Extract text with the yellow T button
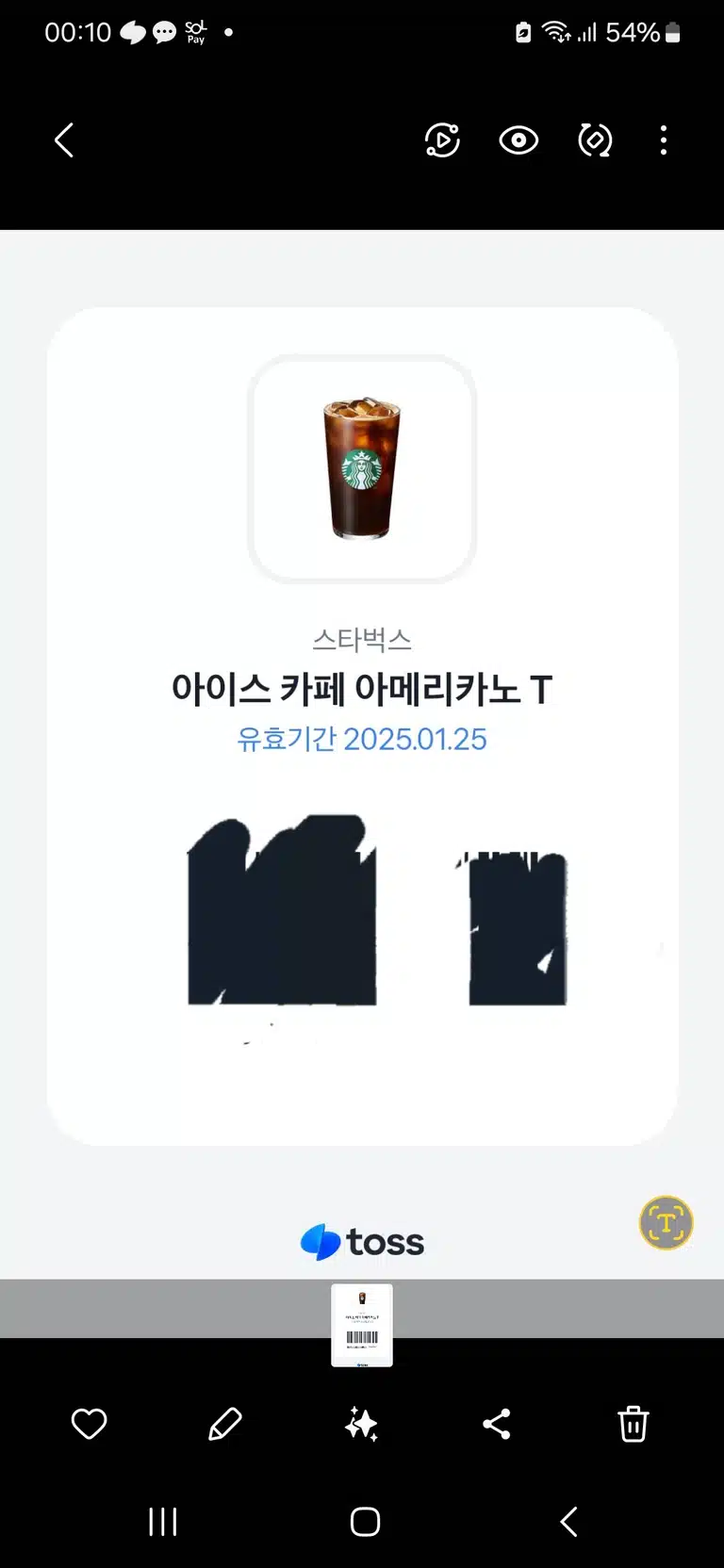 point(666,1222)
